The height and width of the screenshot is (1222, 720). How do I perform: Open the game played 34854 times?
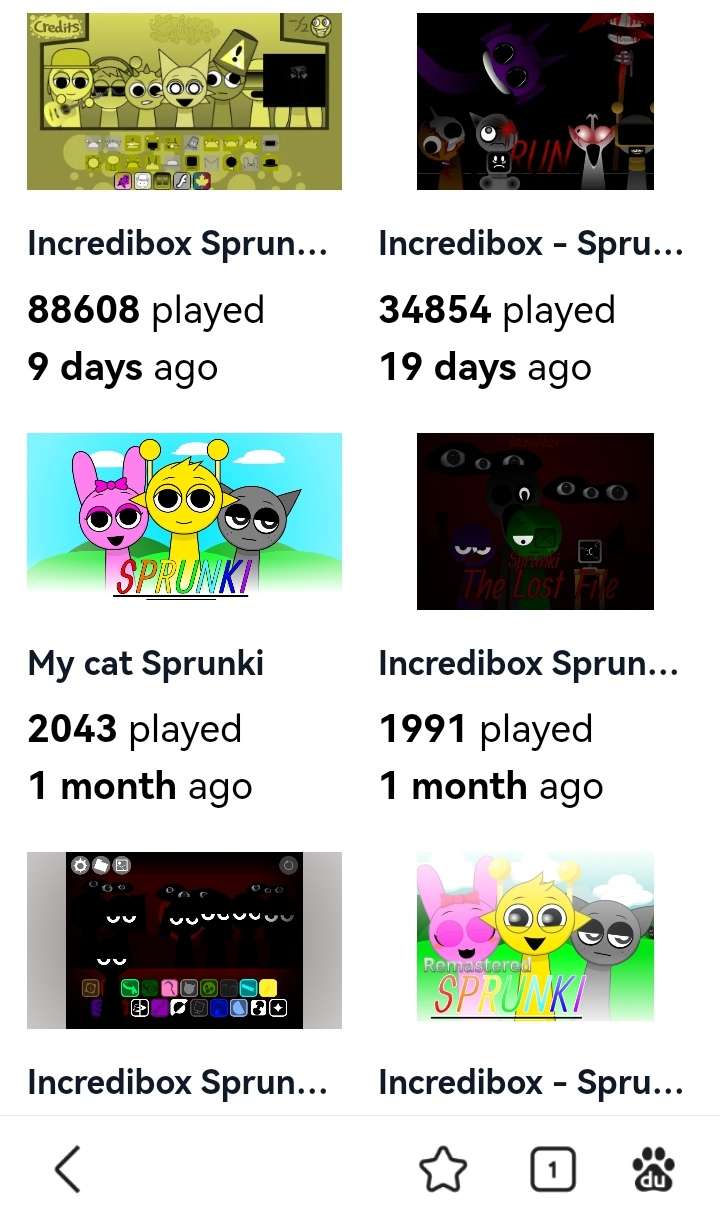coord(535,101)
